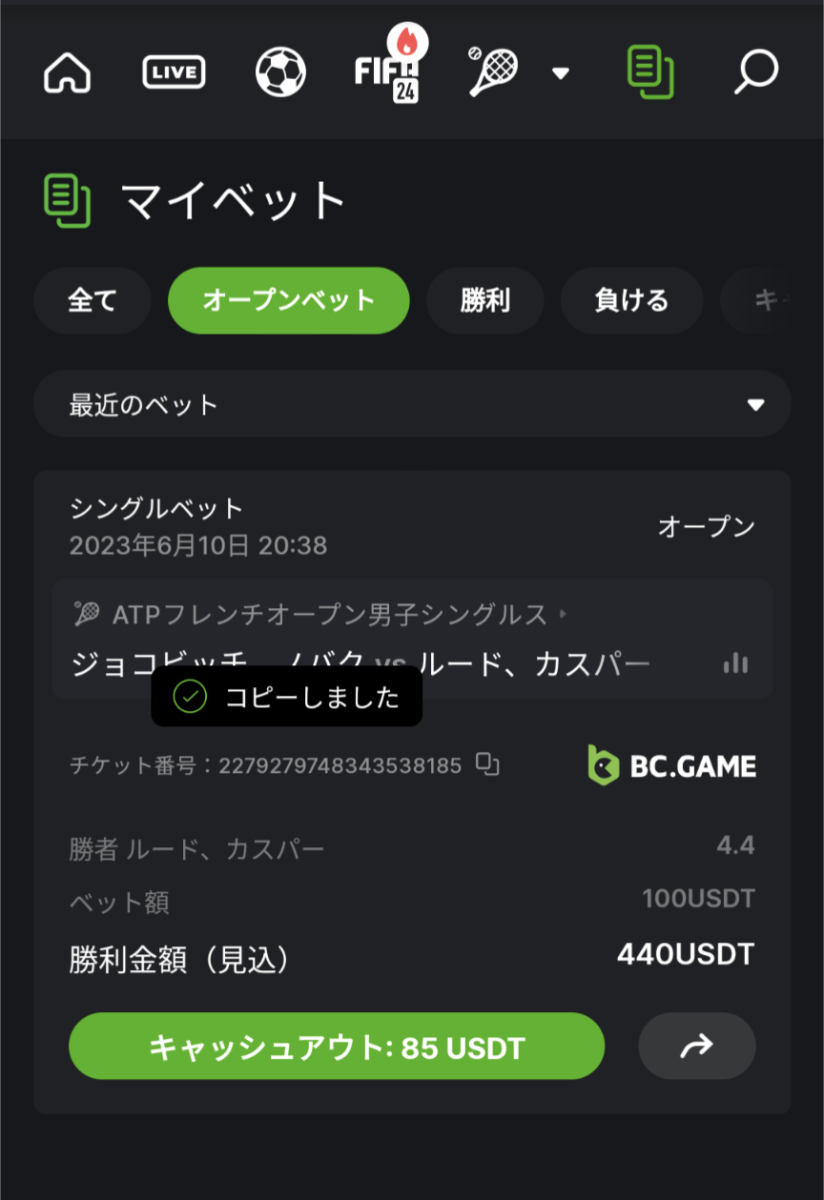Copy the ticket number
The image size is (824, 1200).
487,765
